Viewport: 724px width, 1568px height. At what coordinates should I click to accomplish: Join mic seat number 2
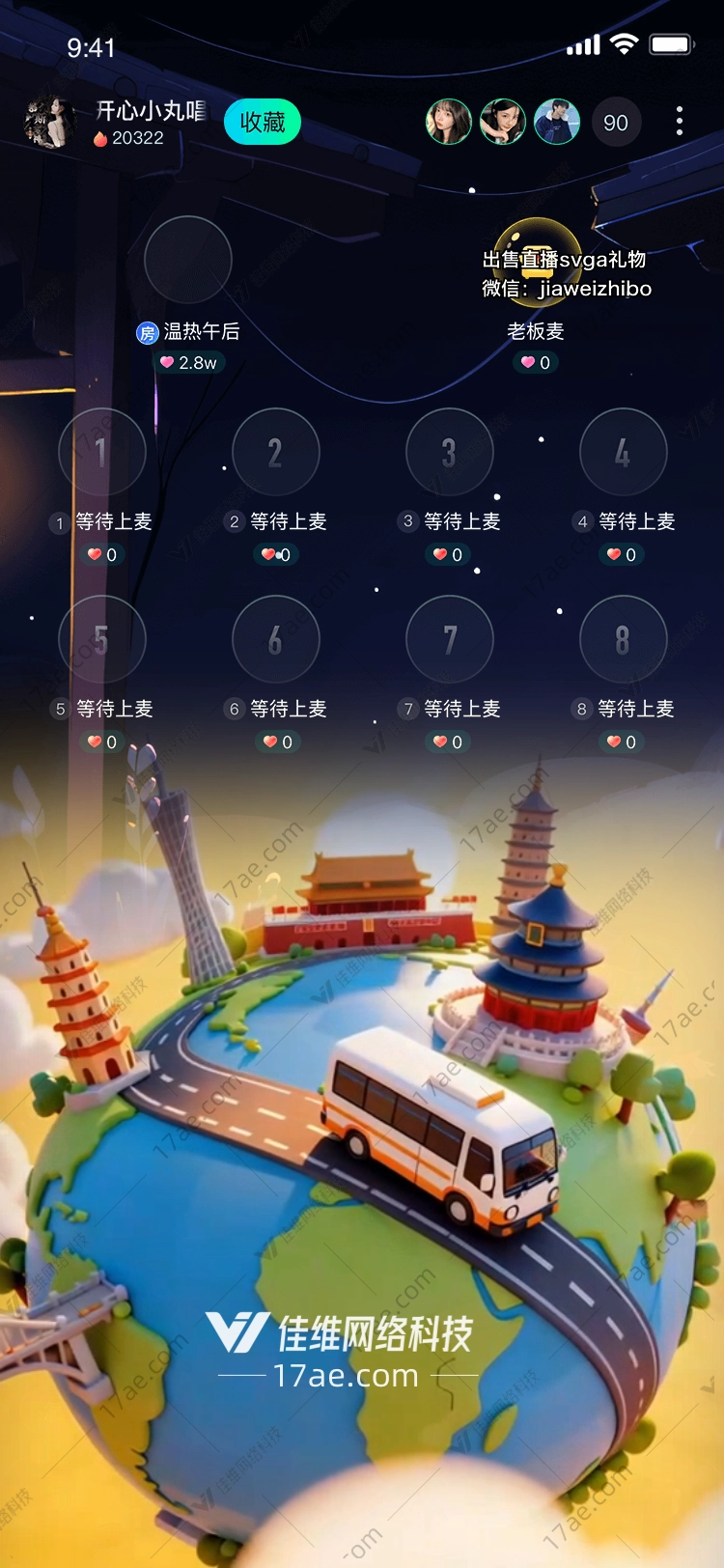276,452
